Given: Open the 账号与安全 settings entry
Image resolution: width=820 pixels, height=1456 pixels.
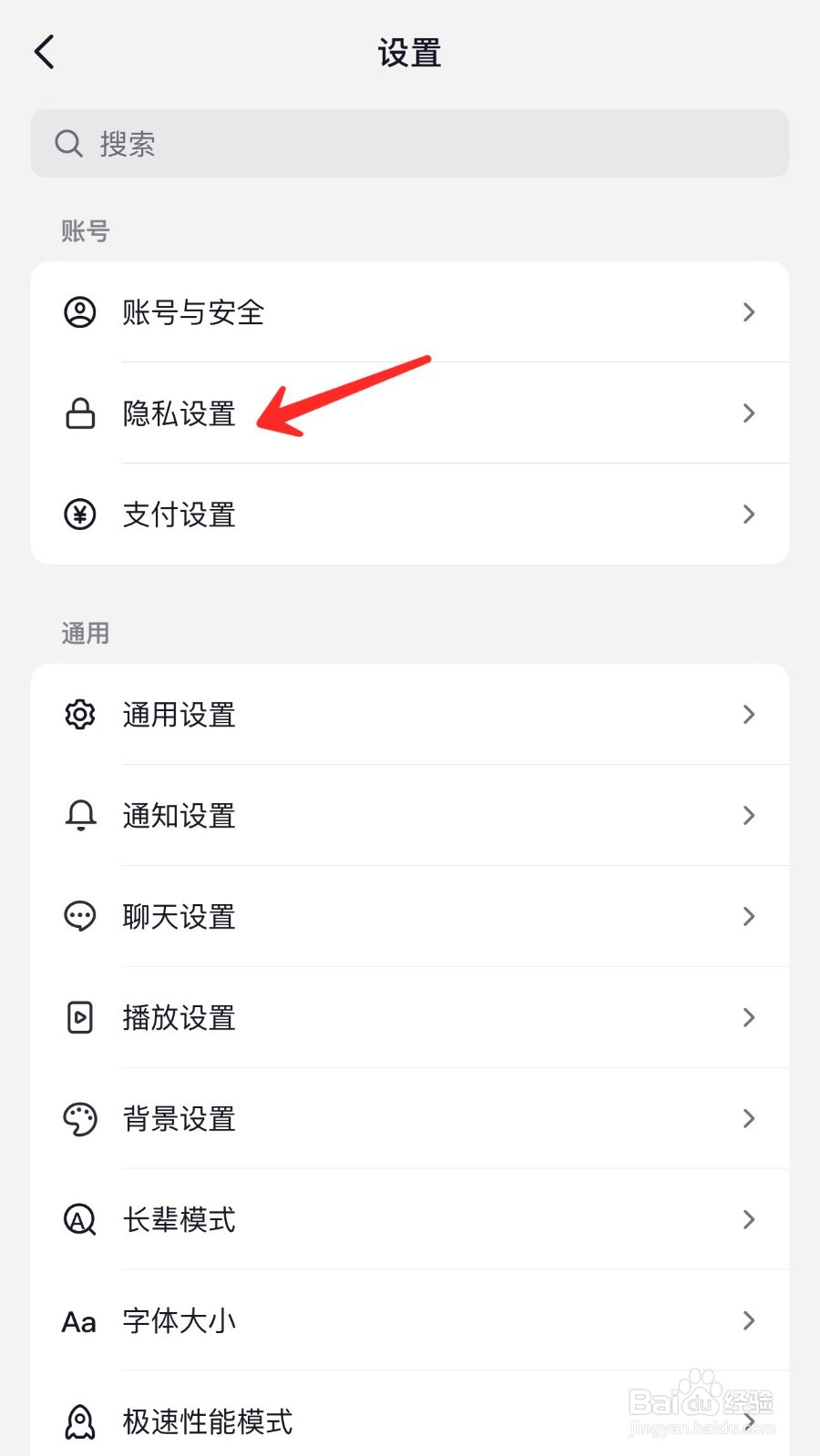Looking at the screenshot, I should coord(410,312).
